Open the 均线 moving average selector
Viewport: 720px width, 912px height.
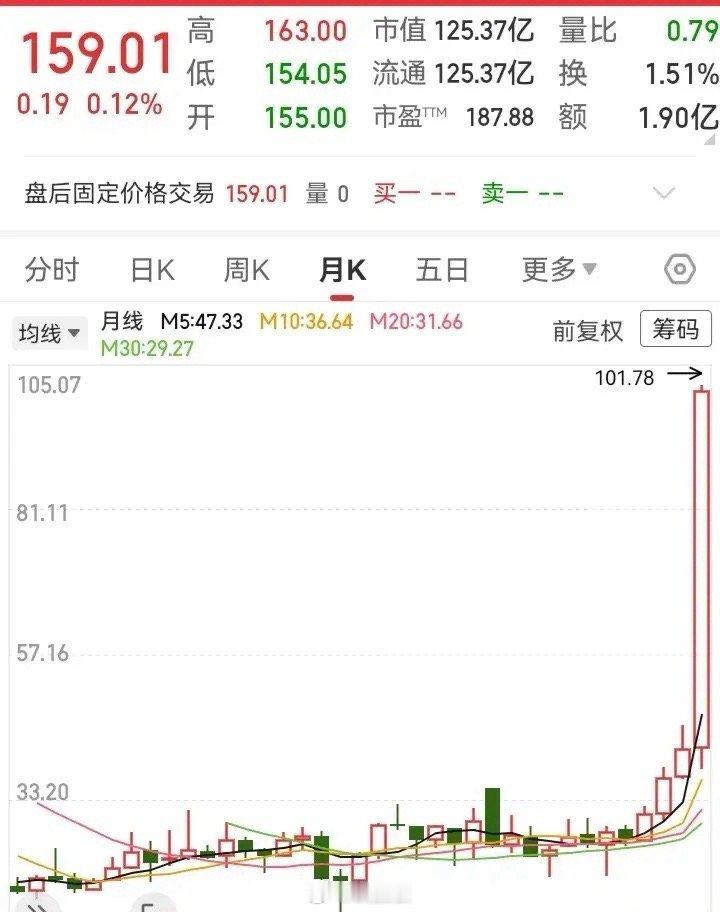(x=46, y=333)
